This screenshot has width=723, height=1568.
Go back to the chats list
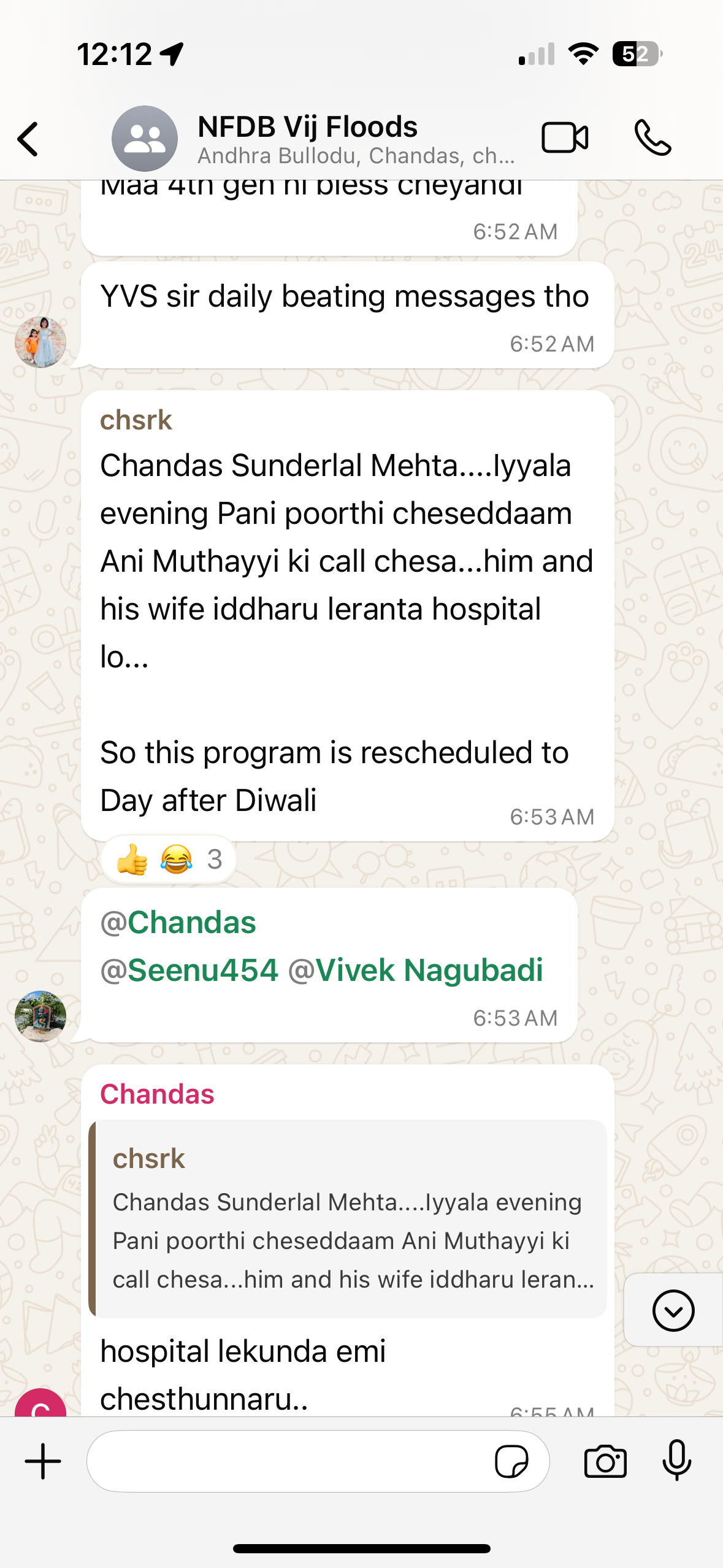[28, 139]
